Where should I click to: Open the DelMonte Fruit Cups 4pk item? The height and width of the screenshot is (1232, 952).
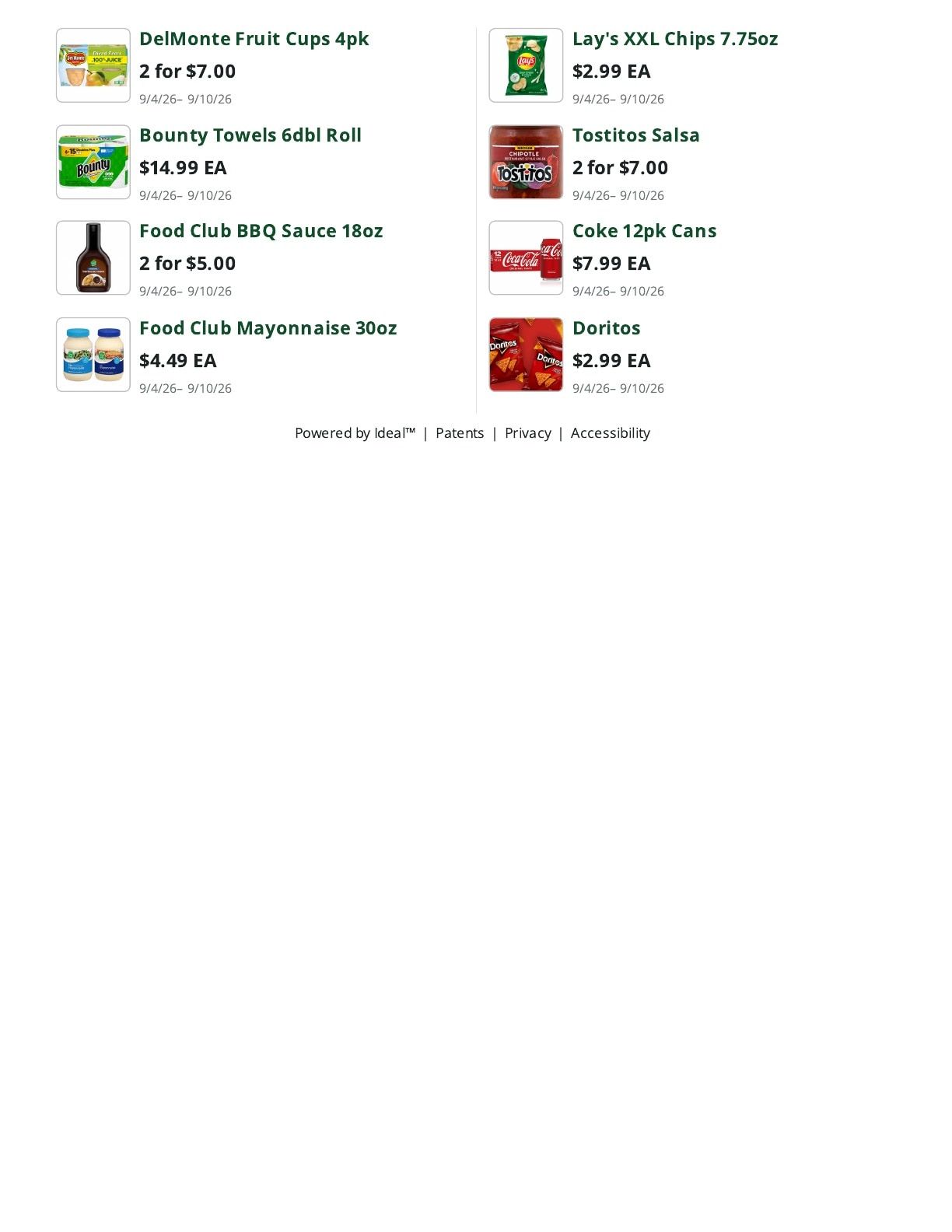[x=254, y=39]
